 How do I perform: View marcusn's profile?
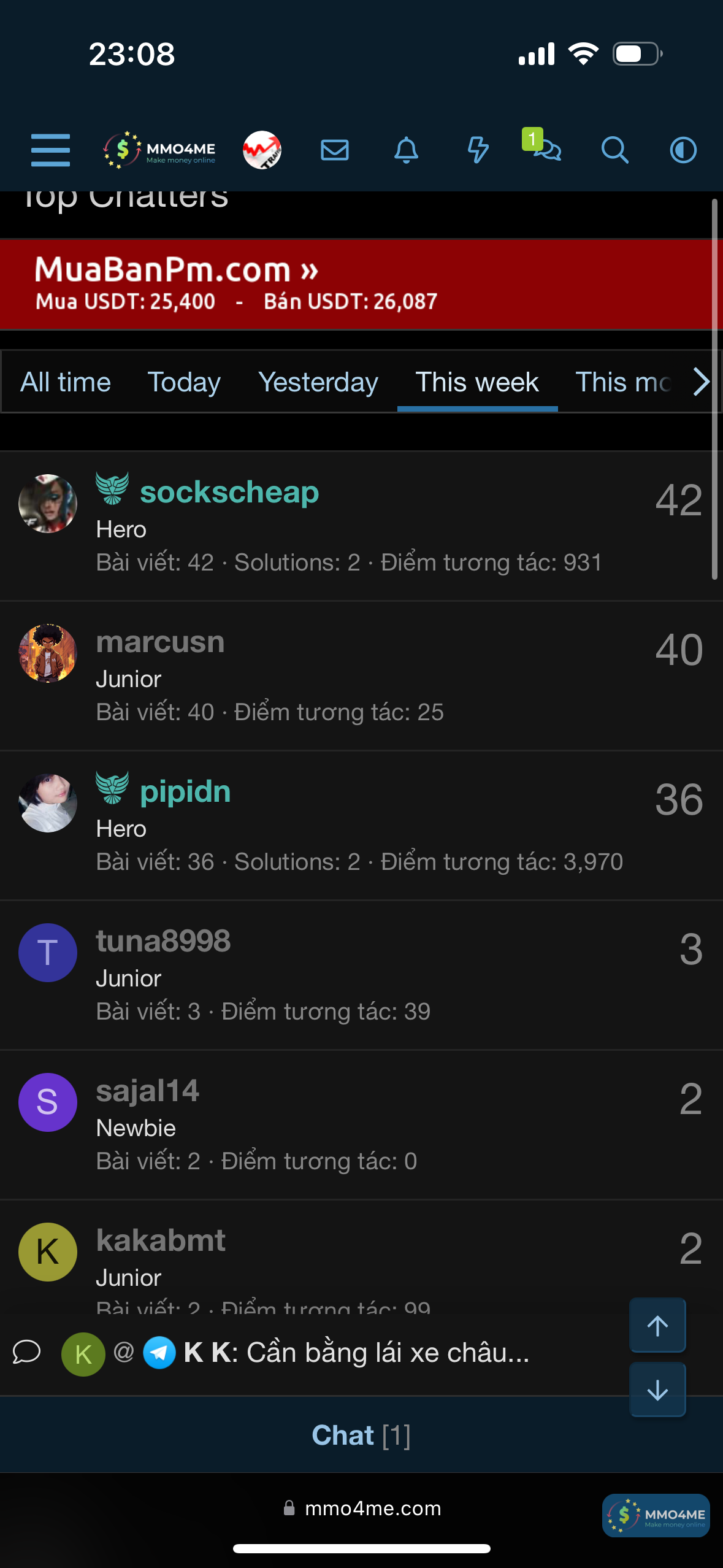(x=160, y=642)
